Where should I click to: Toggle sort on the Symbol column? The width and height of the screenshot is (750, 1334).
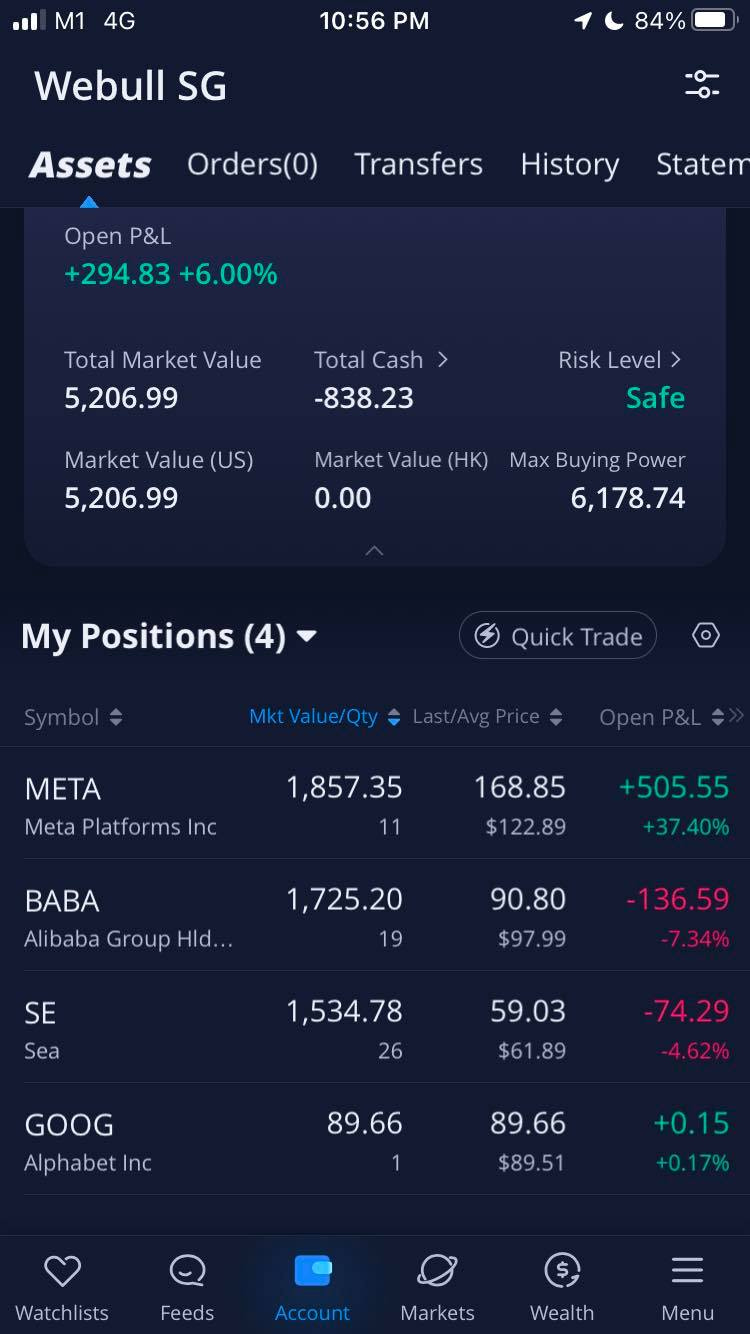(x=74, y=716)
